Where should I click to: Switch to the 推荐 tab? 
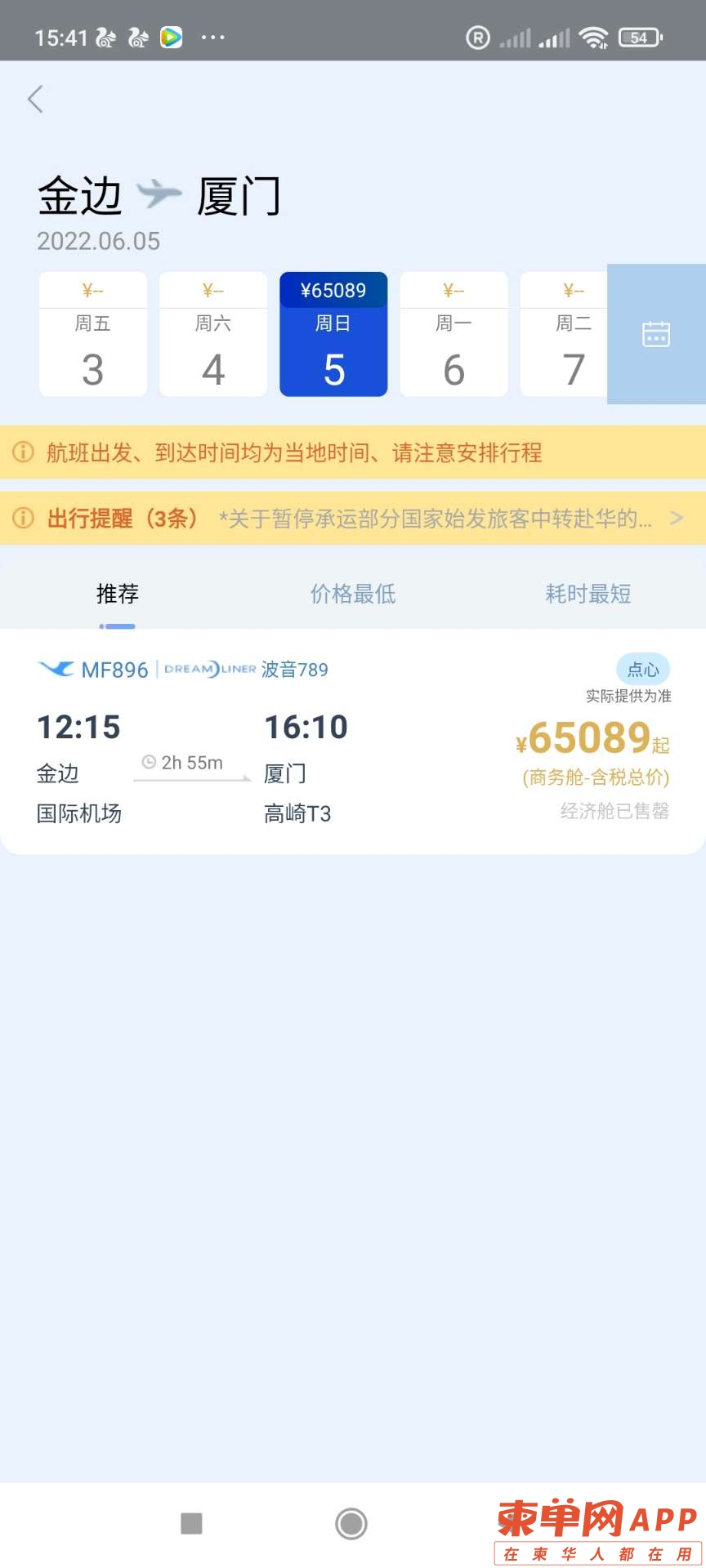(118, 594)
